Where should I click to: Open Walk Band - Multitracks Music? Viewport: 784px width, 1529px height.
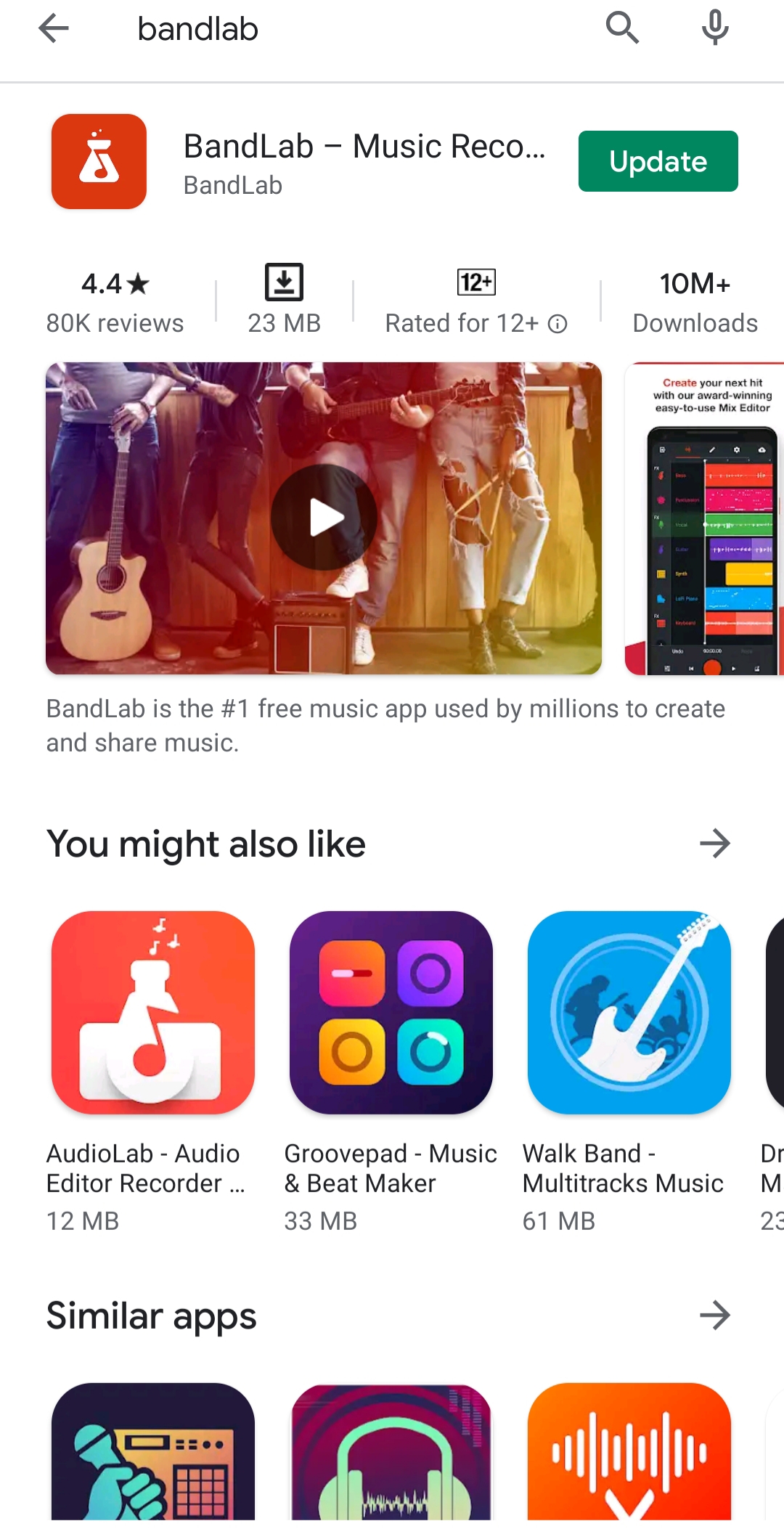[629, 1013]
